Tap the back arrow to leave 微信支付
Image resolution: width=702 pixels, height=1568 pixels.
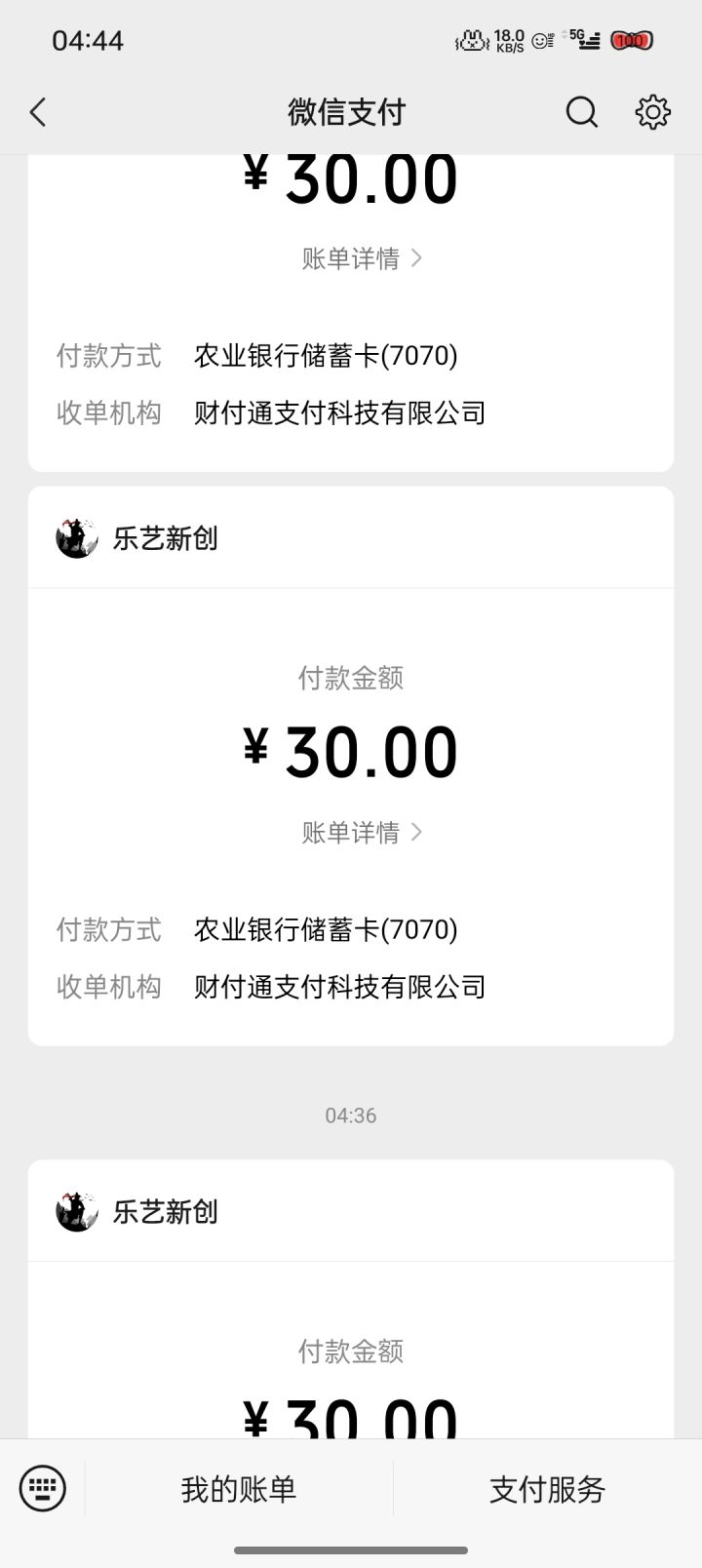[37, 112]
